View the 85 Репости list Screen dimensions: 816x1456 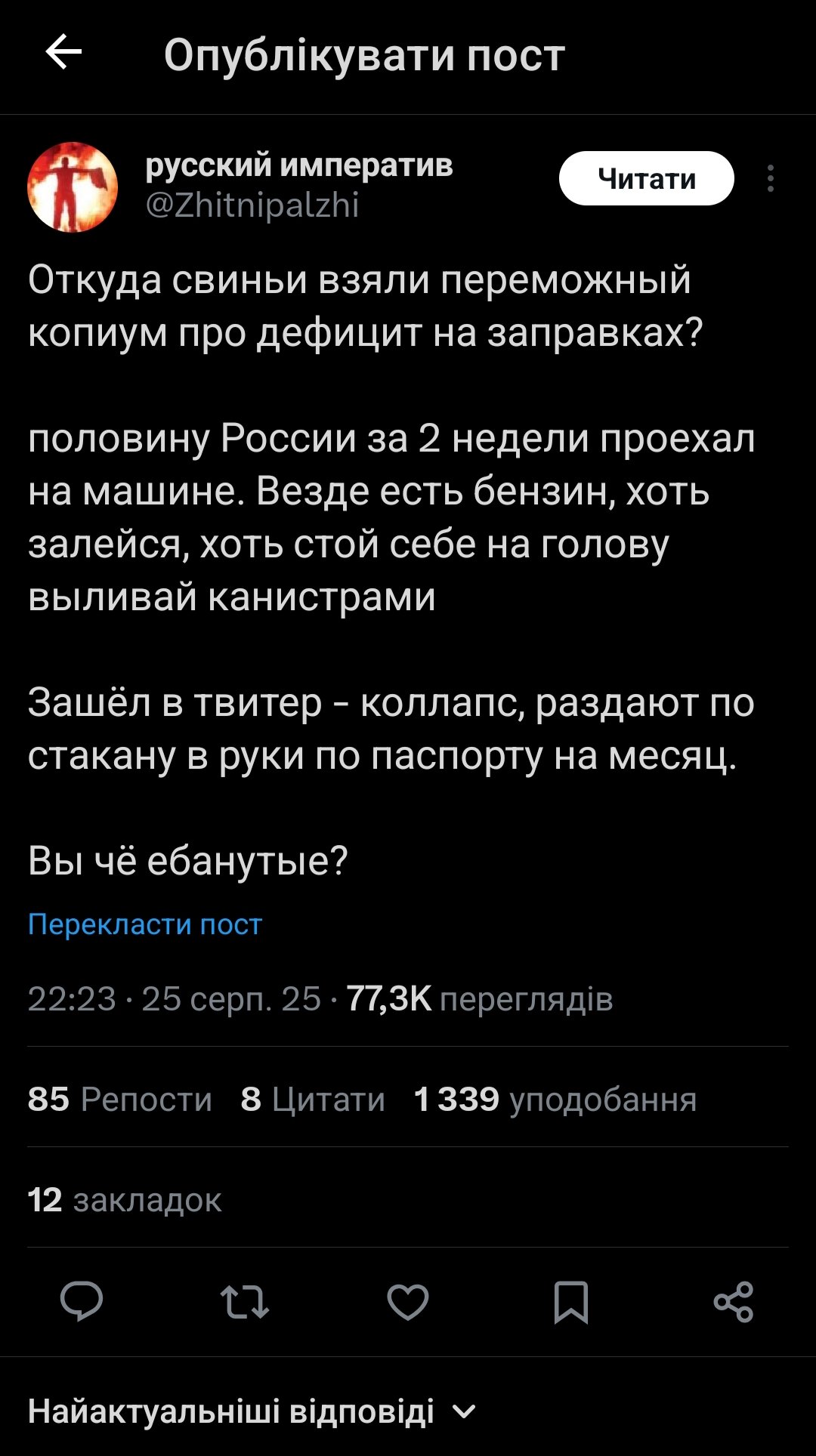coord(120,1099)
